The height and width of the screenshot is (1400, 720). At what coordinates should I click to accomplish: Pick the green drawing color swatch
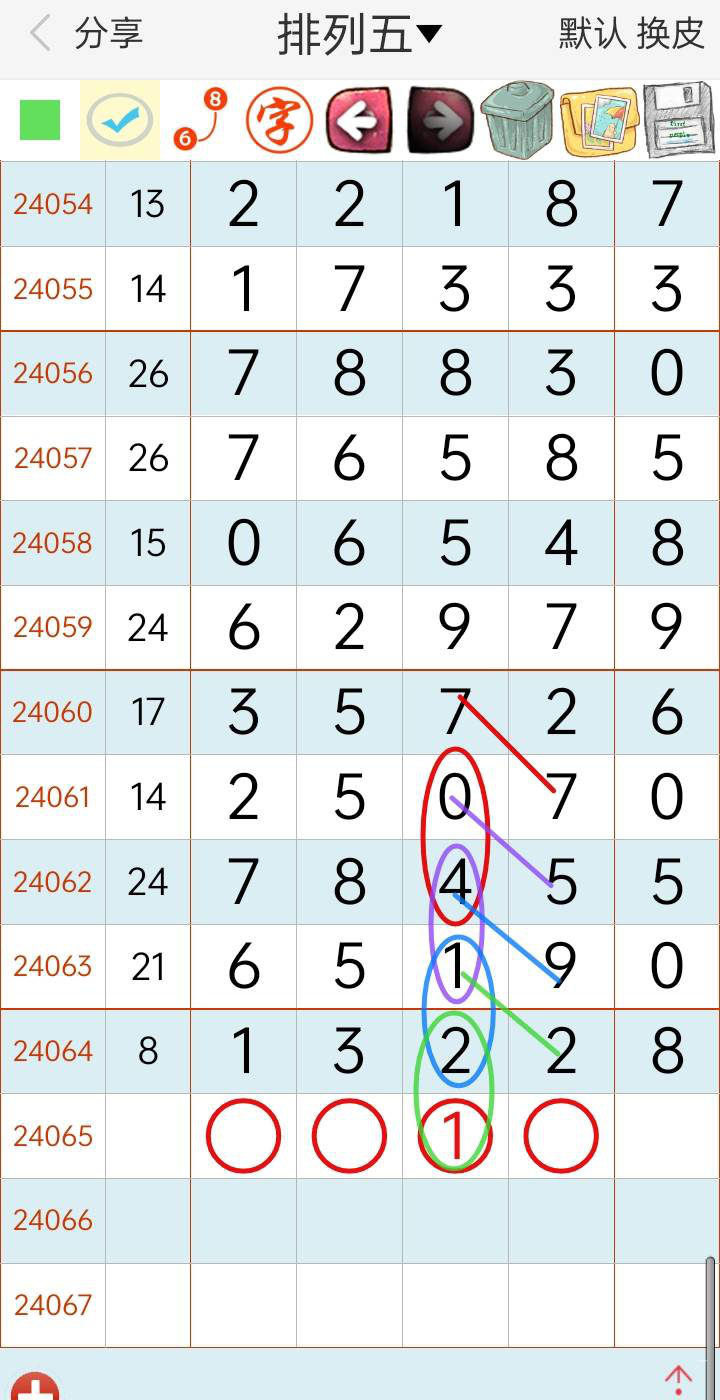tap(40, 120)
